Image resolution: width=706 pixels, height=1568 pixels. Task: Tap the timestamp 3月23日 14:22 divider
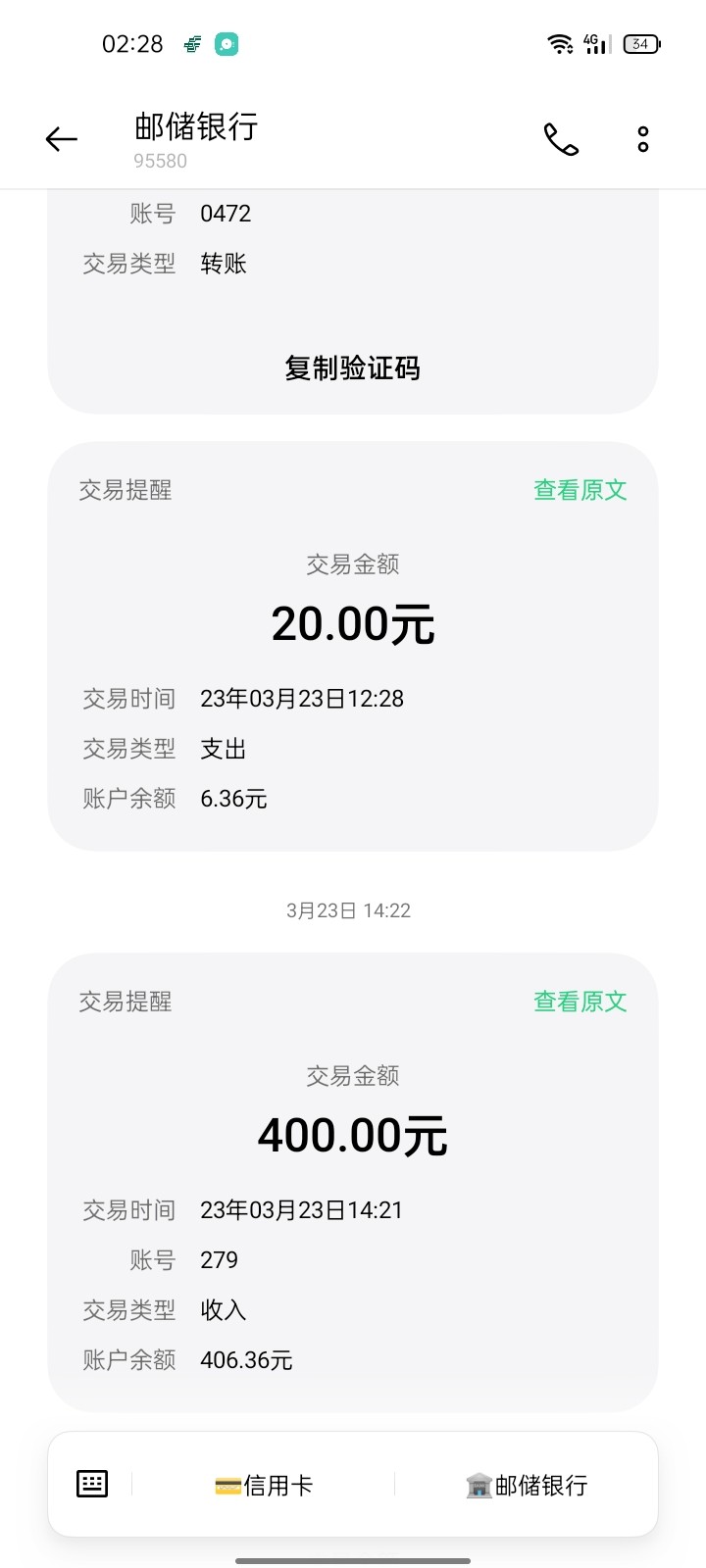click(x=348, y=909)
